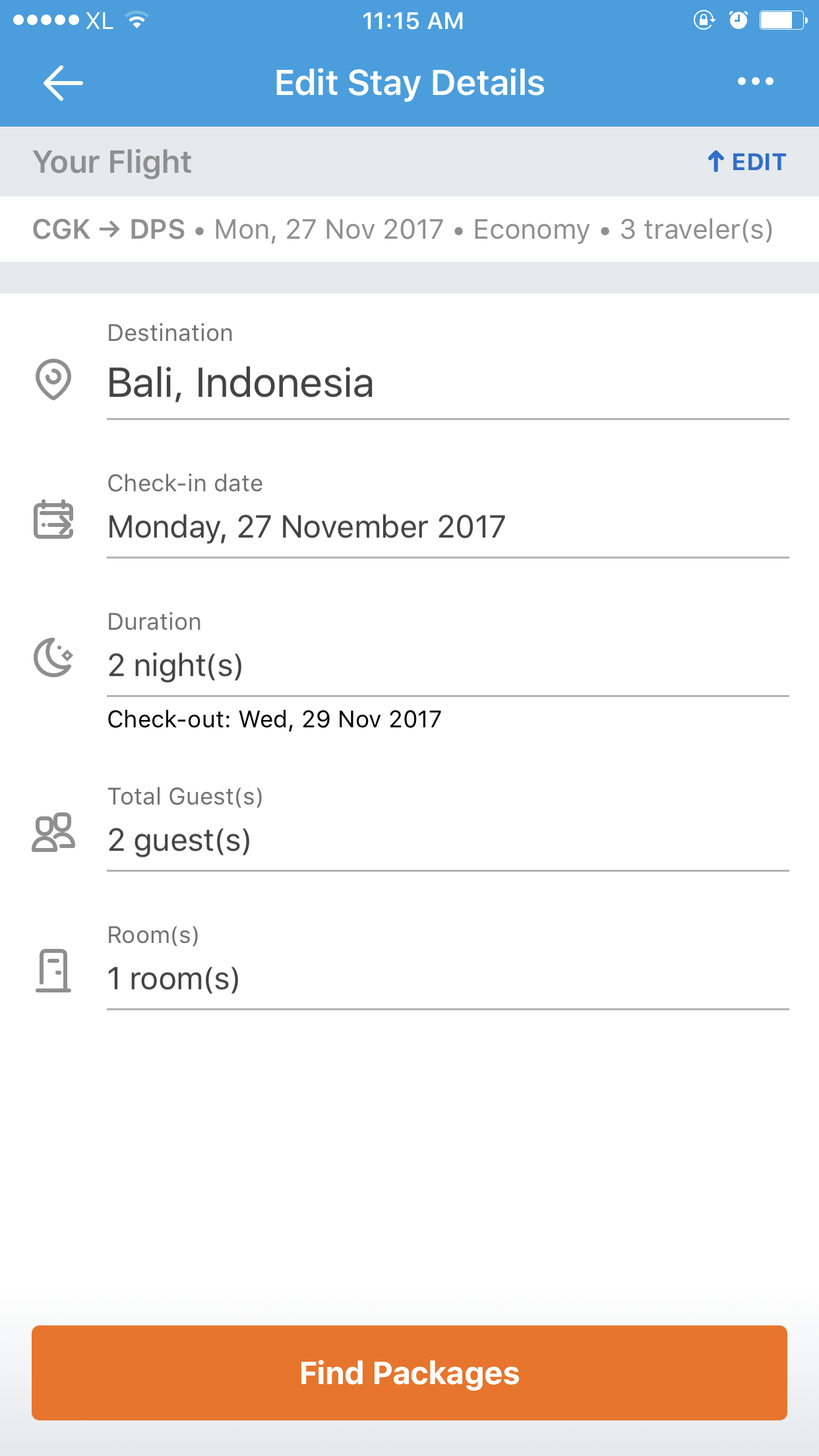819x1456 pixels.
Task: Tap the Find Packages button
Action: [409, 1373]
